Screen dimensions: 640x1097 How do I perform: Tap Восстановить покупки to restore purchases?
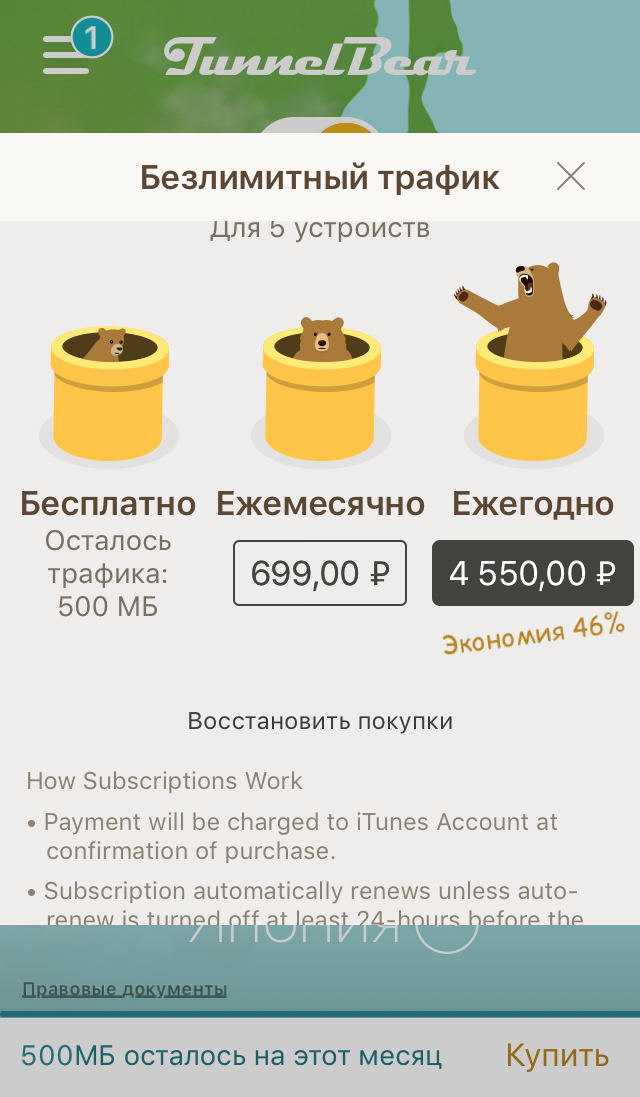[x=320, y=721]
